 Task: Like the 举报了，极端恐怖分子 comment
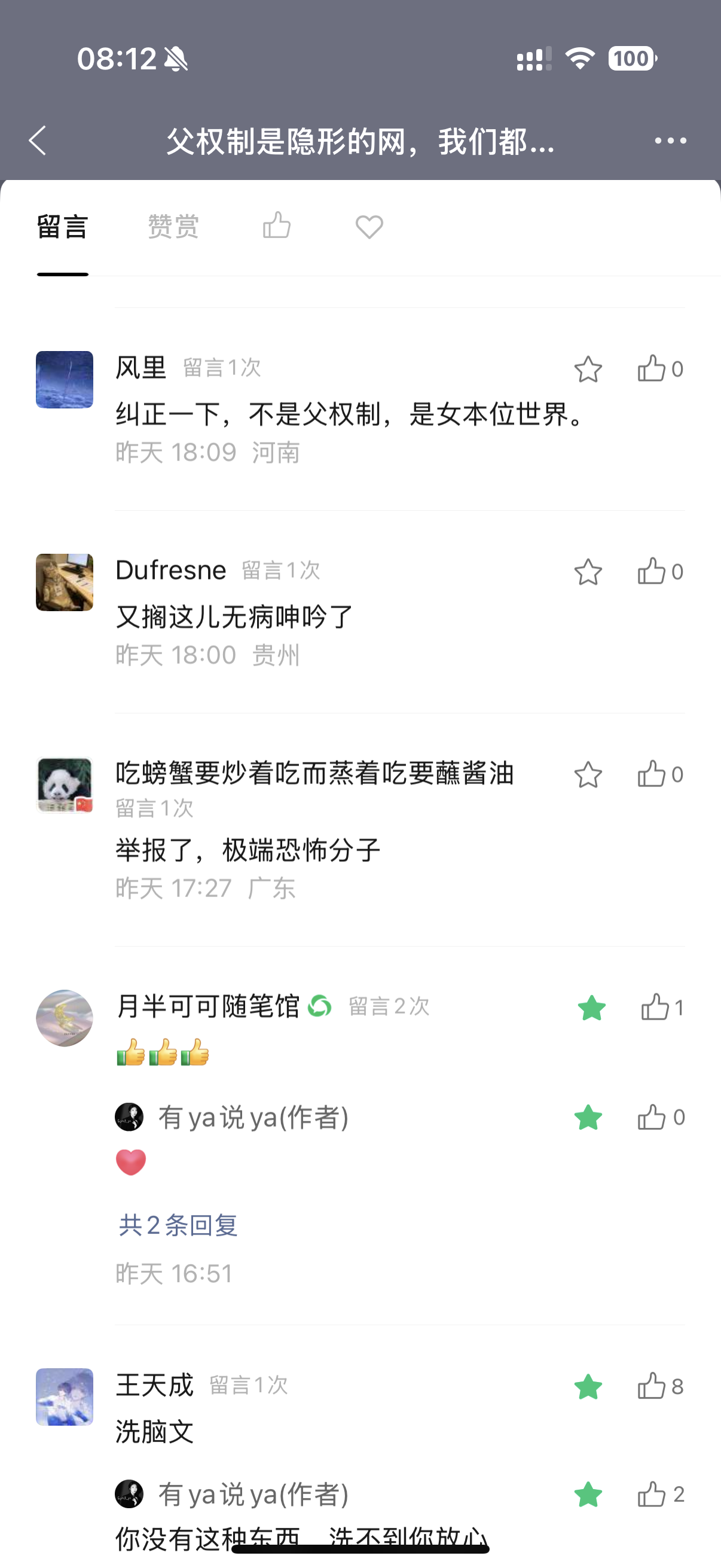pos(660,774)
